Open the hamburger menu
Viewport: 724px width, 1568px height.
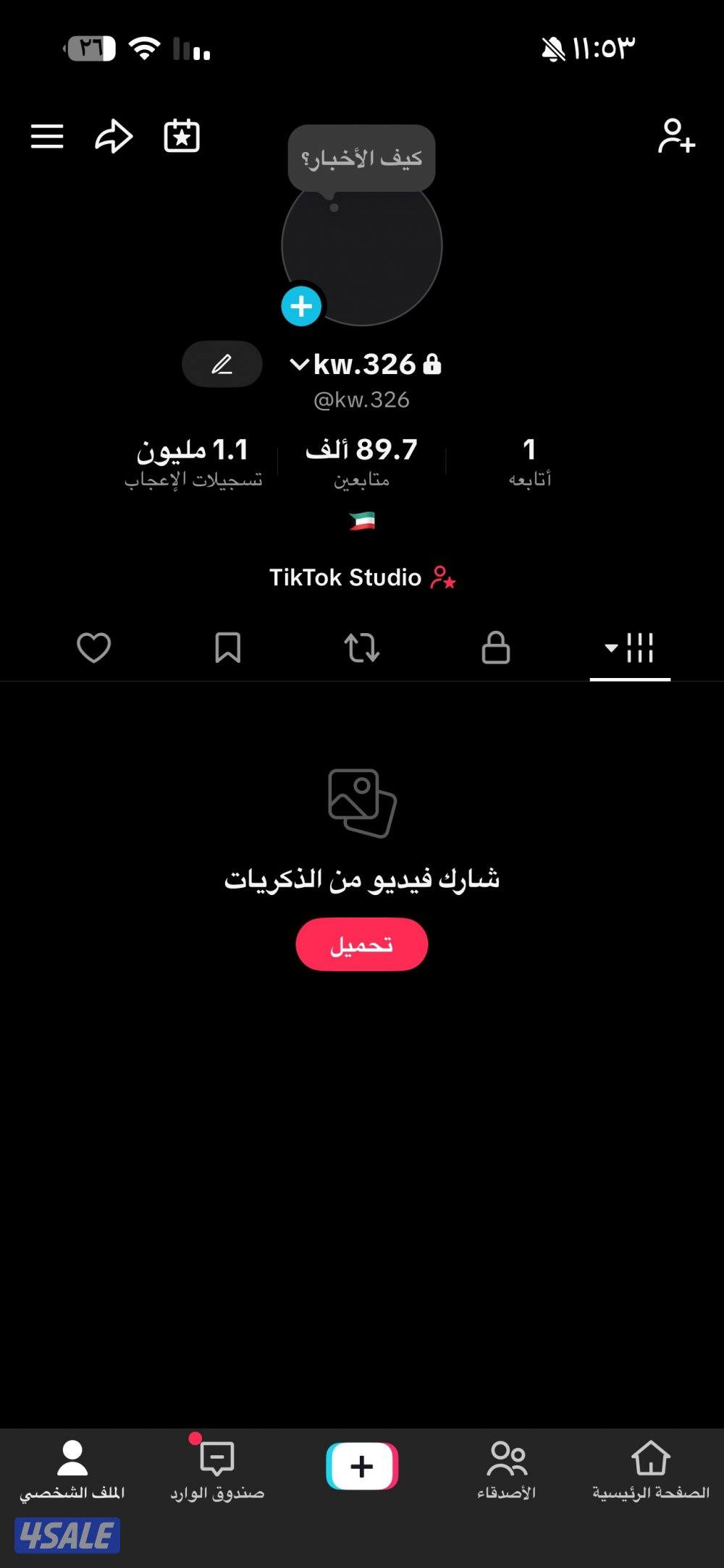48,136
